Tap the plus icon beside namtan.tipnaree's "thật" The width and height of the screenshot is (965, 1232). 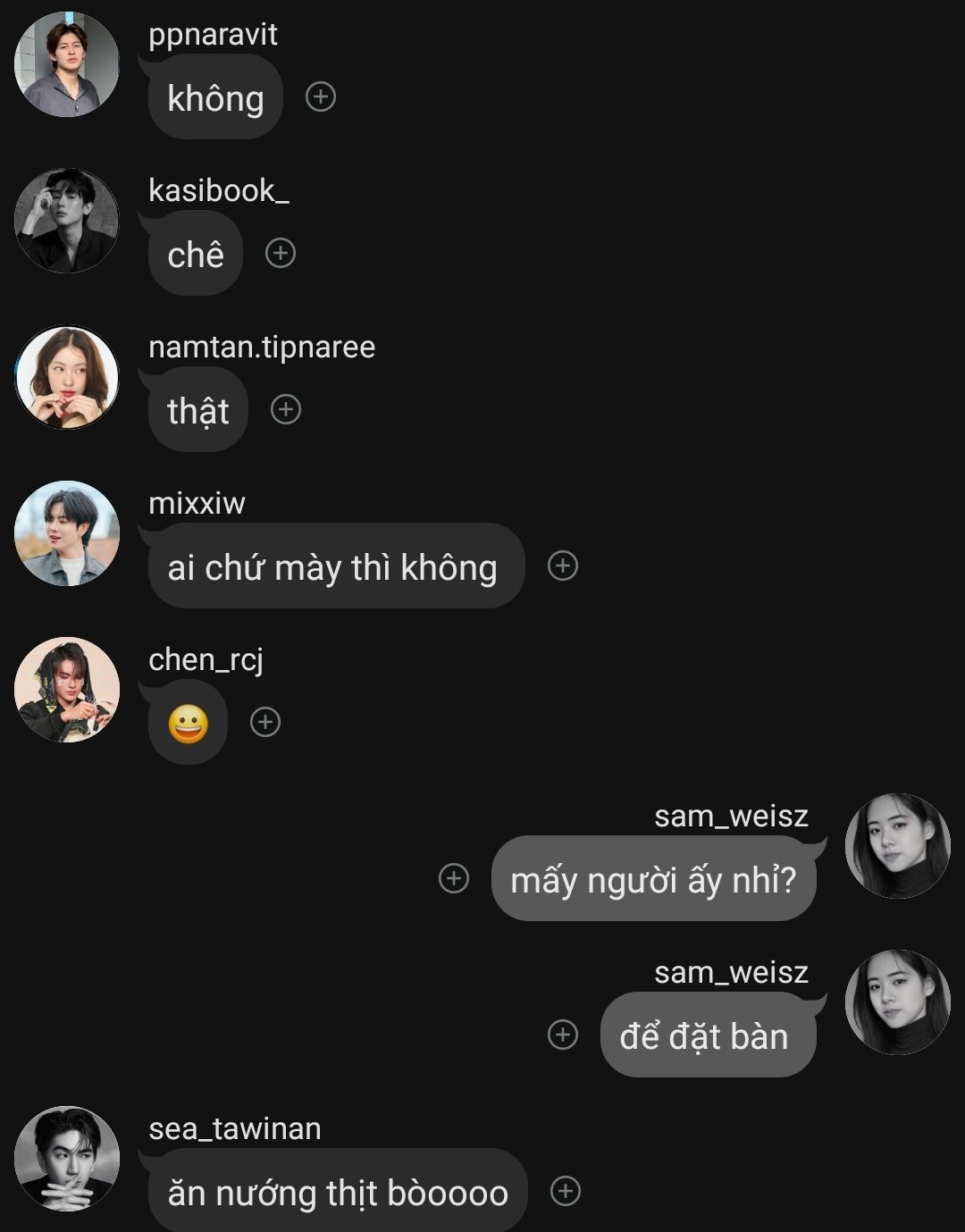point(286,409)
